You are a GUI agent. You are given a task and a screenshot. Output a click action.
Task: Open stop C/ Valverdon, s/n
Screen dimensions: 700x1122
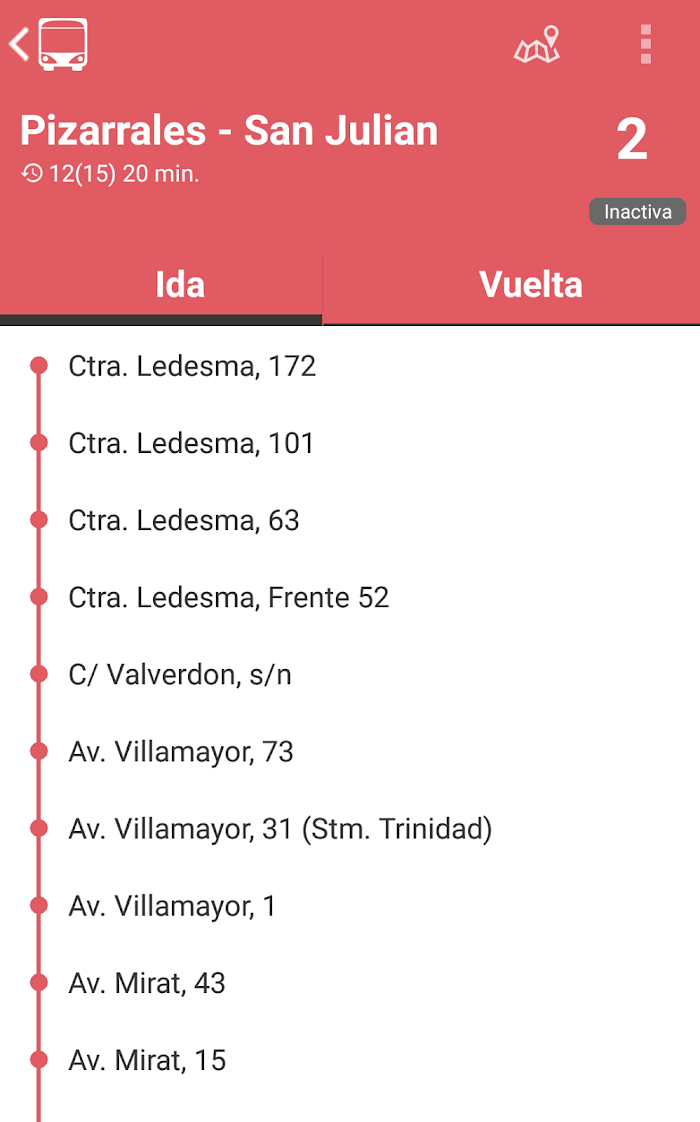(350, 675)
